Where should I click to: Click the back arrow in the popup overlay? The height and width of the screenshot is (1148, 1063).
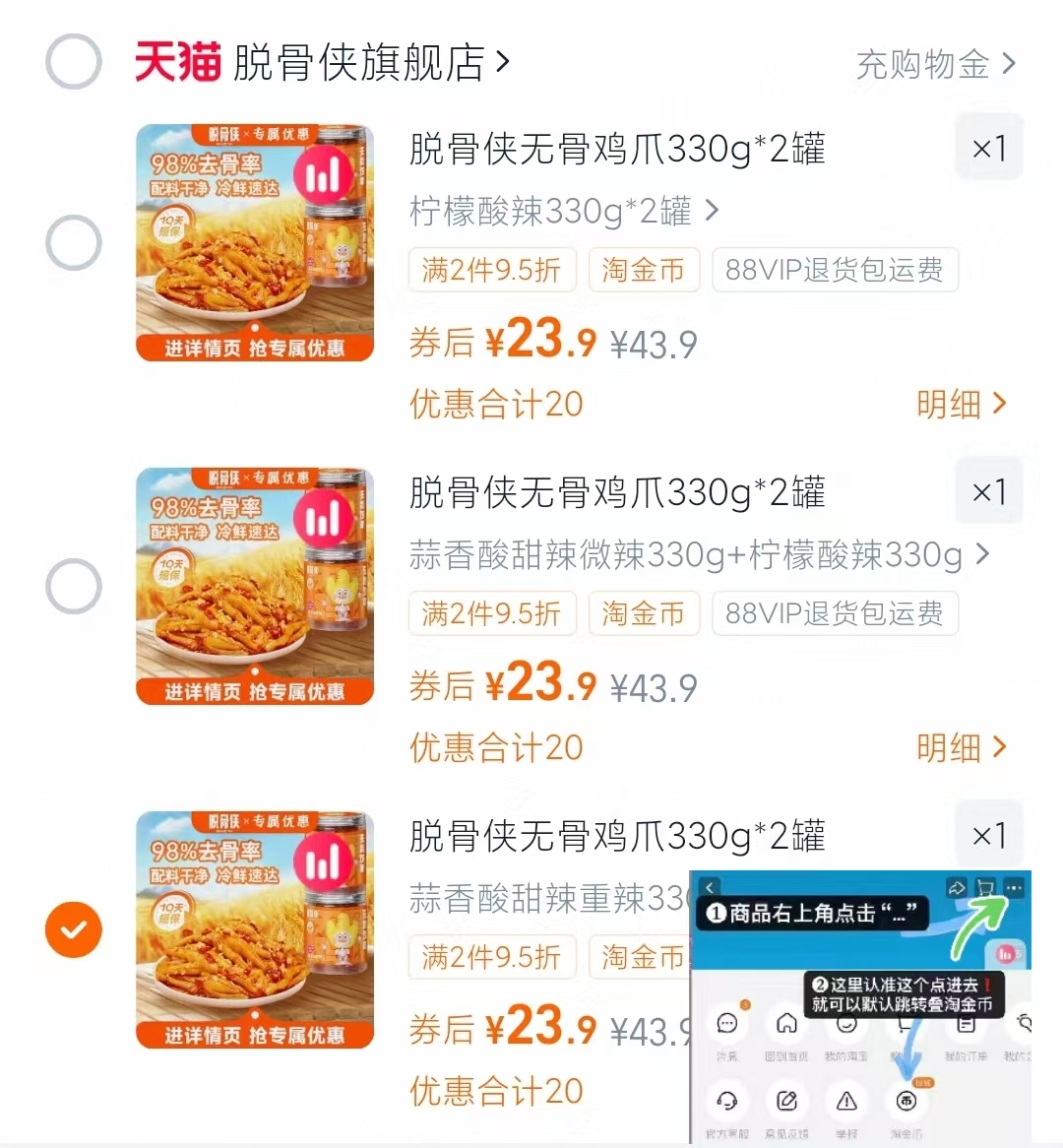point(710,886)
